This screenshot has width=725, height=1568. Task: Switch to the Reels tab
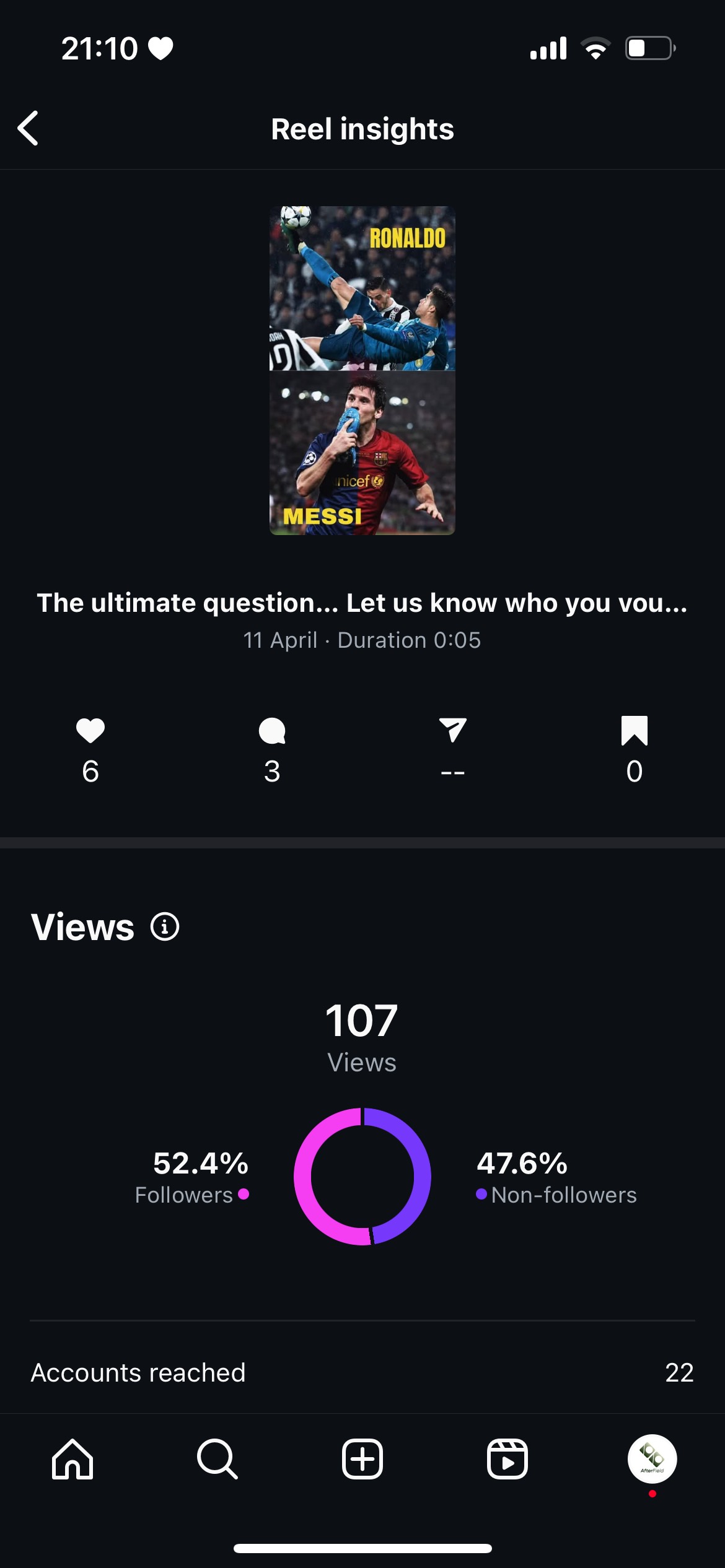pos(507,1459)
